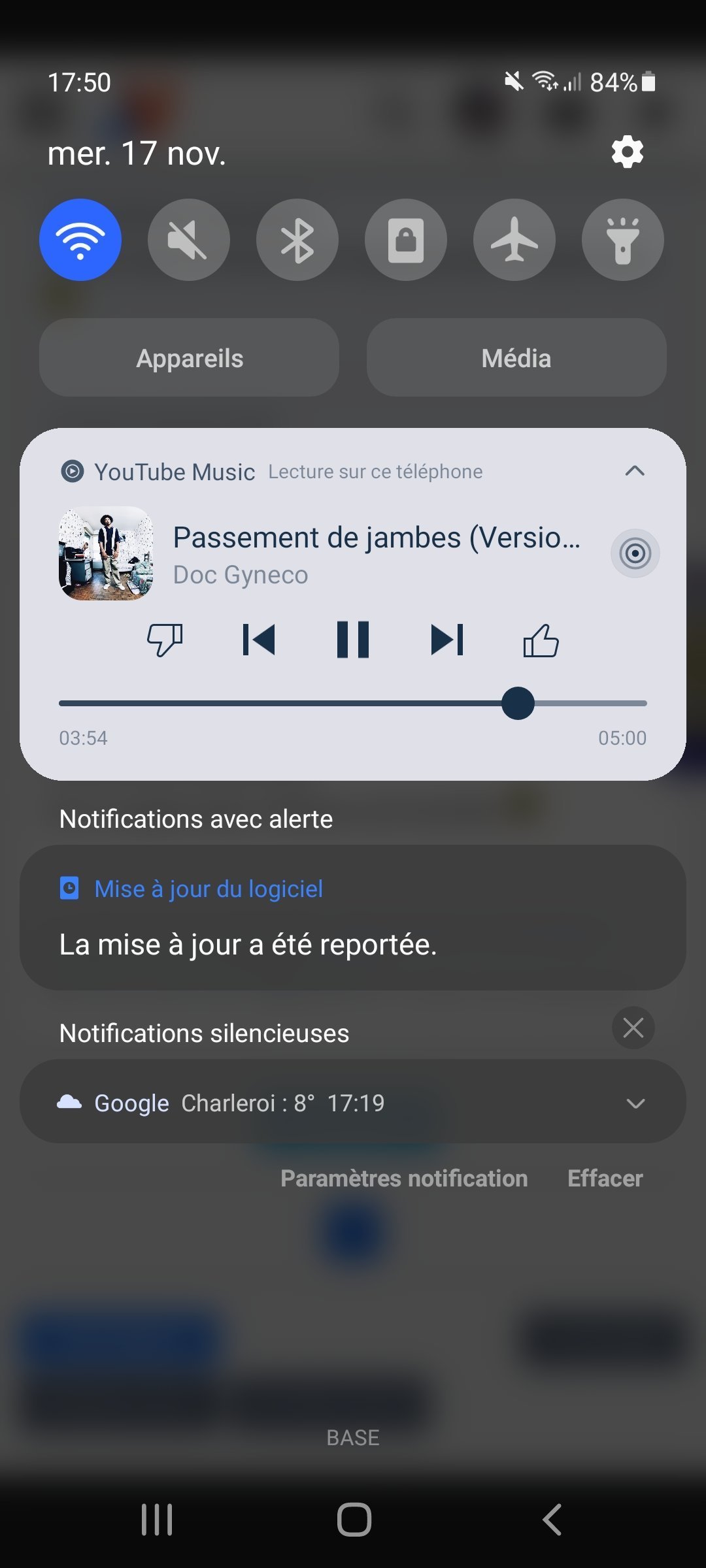706x1568 pixels.
Task: Open the Média panel
Action: [x=516, y=358]
